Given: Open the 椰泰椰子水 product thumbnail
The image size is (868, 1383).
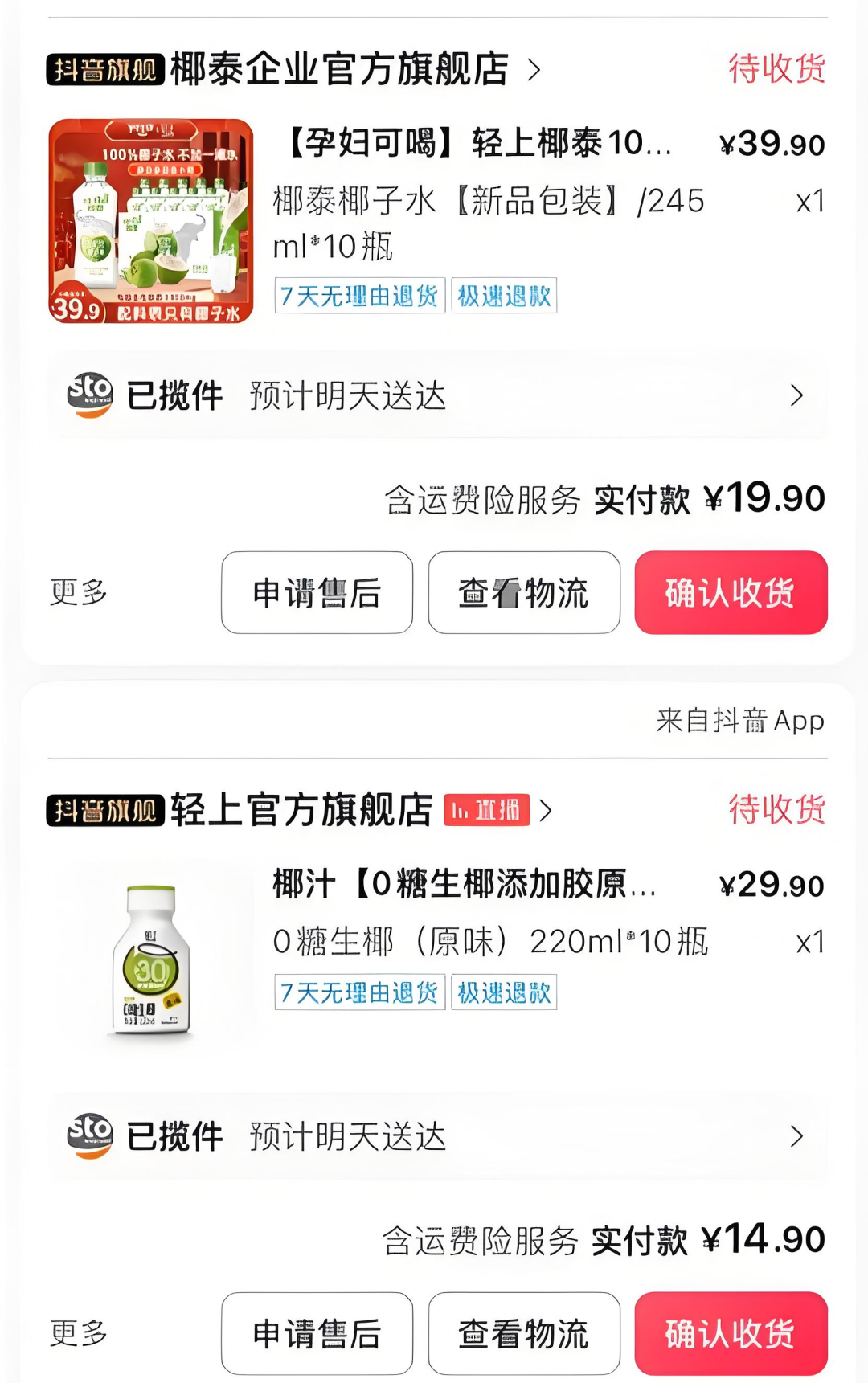Looking at the screenshot, I should tap(151, 221).
